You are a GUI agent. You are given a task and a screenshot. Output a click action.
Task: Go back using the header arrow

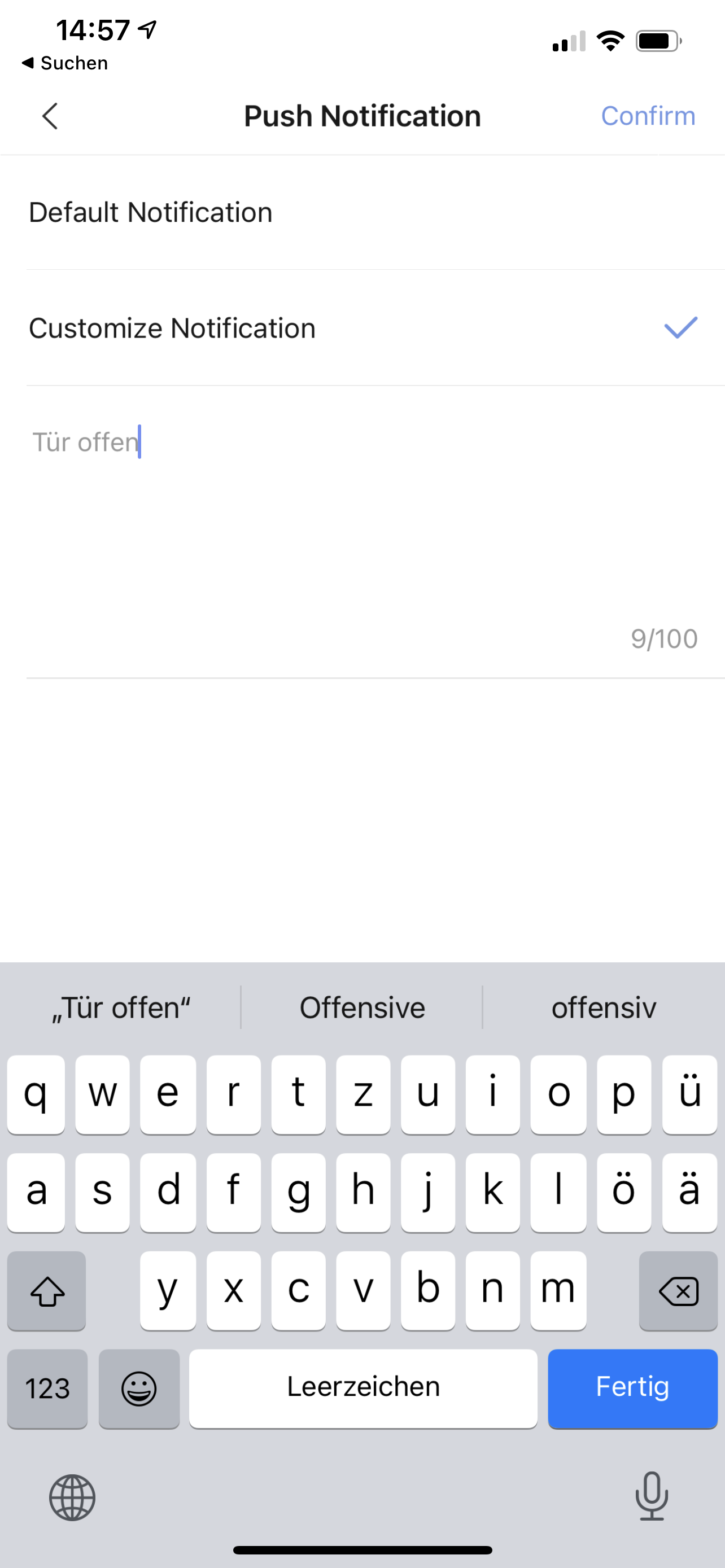[50, 116]
